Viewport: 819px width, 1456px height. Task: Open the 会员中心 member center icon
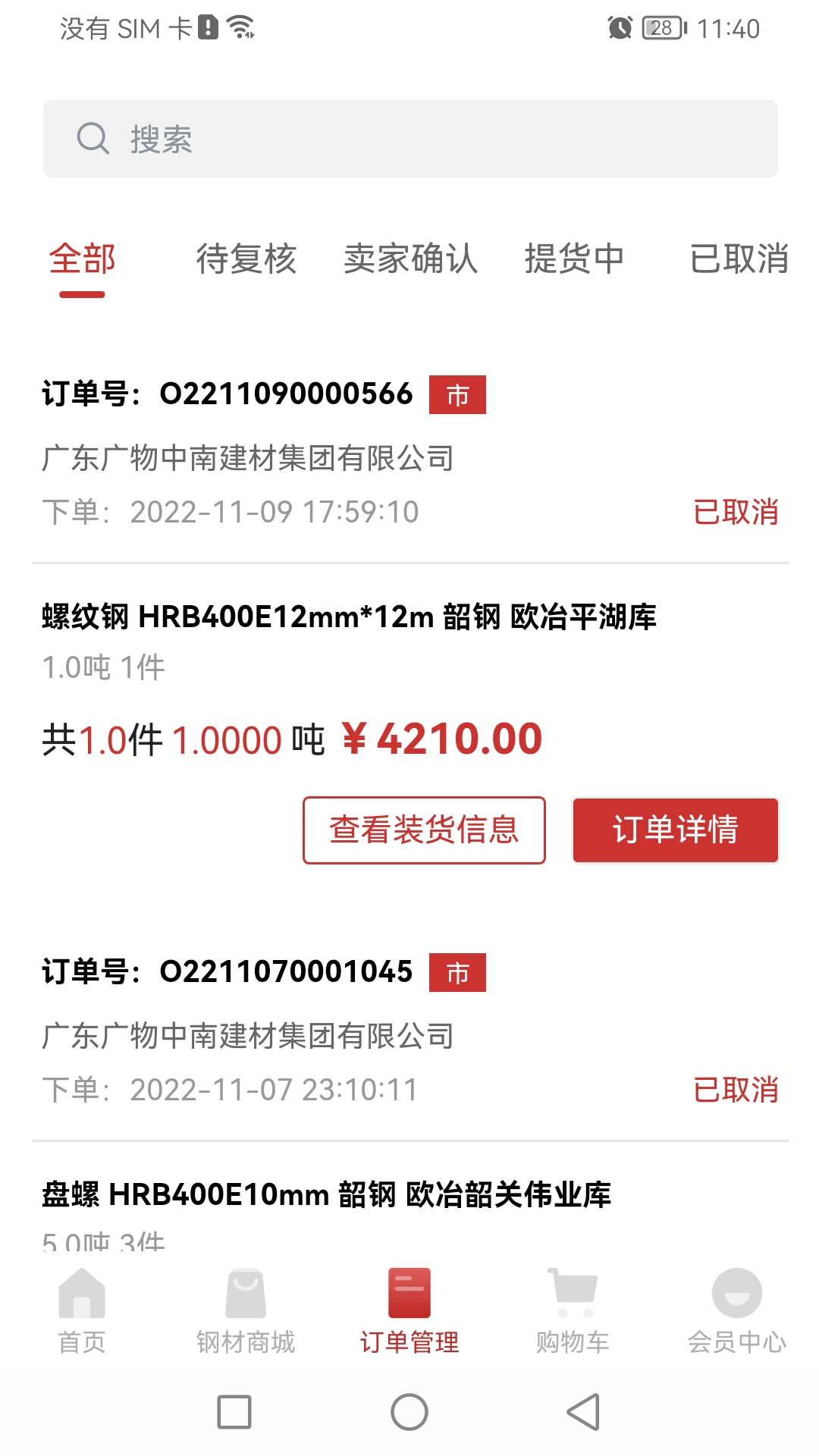pos(736,1312)
